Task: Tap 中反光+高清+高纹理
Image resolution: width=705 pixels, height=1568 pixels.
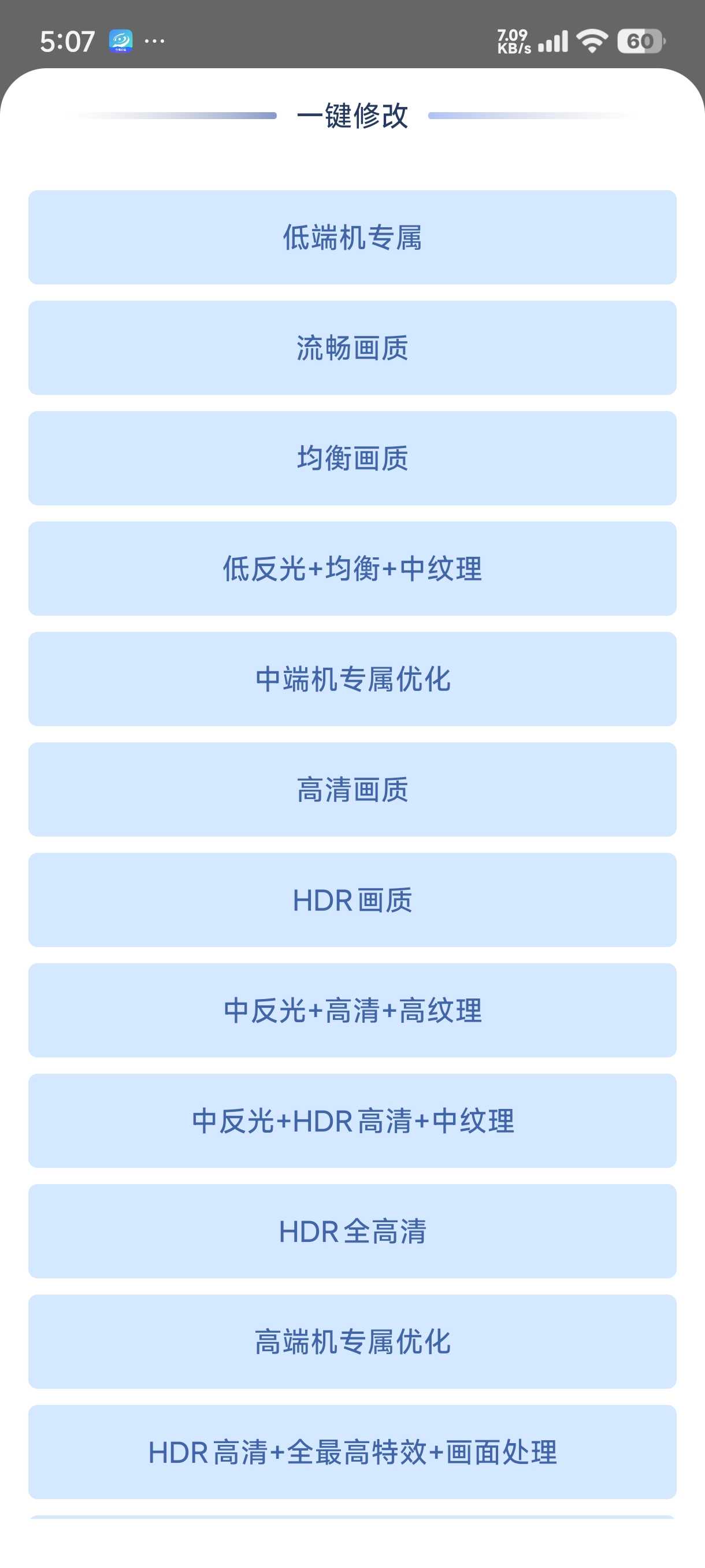Action: pyautogui.click(x=352, y=1011)
